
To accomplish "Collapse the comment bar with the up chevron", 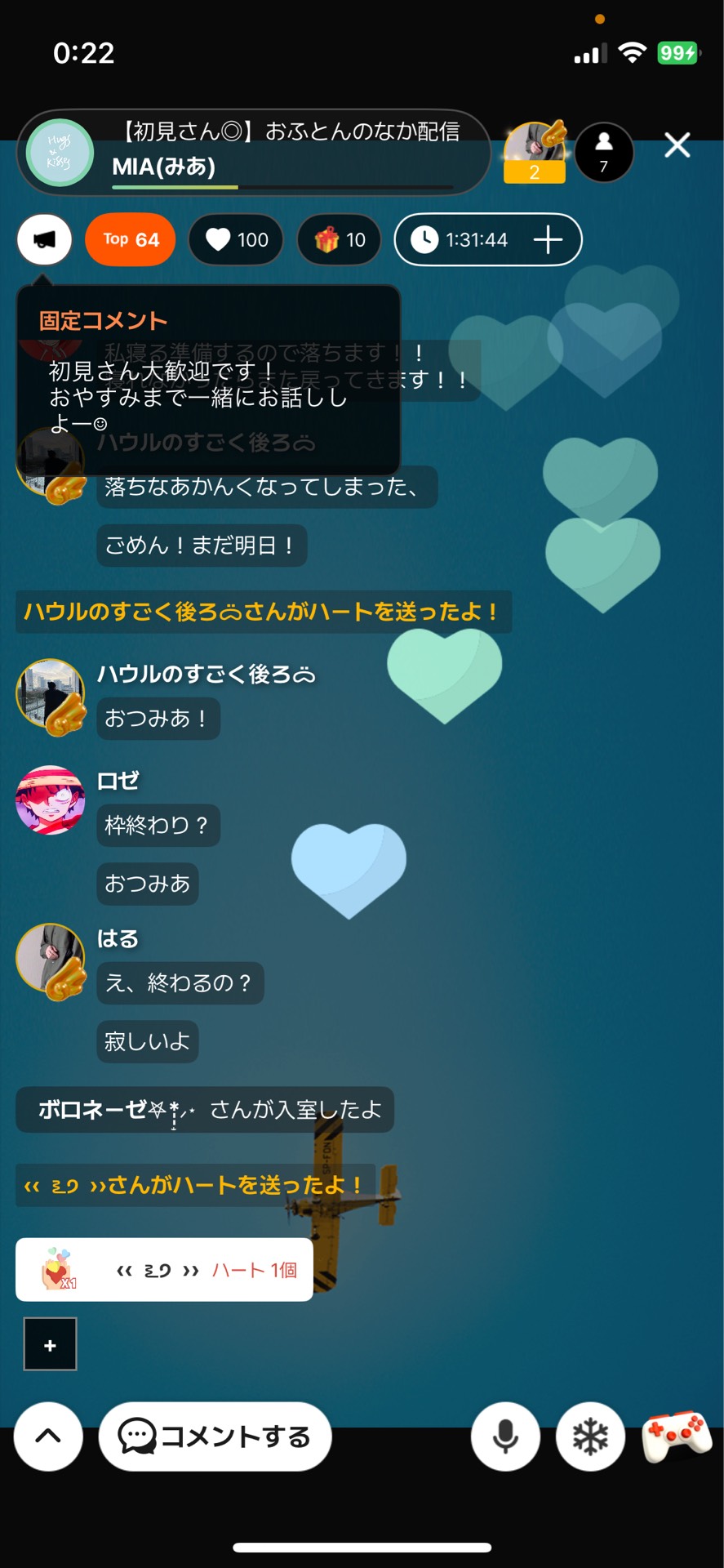I will (47, 1436).
